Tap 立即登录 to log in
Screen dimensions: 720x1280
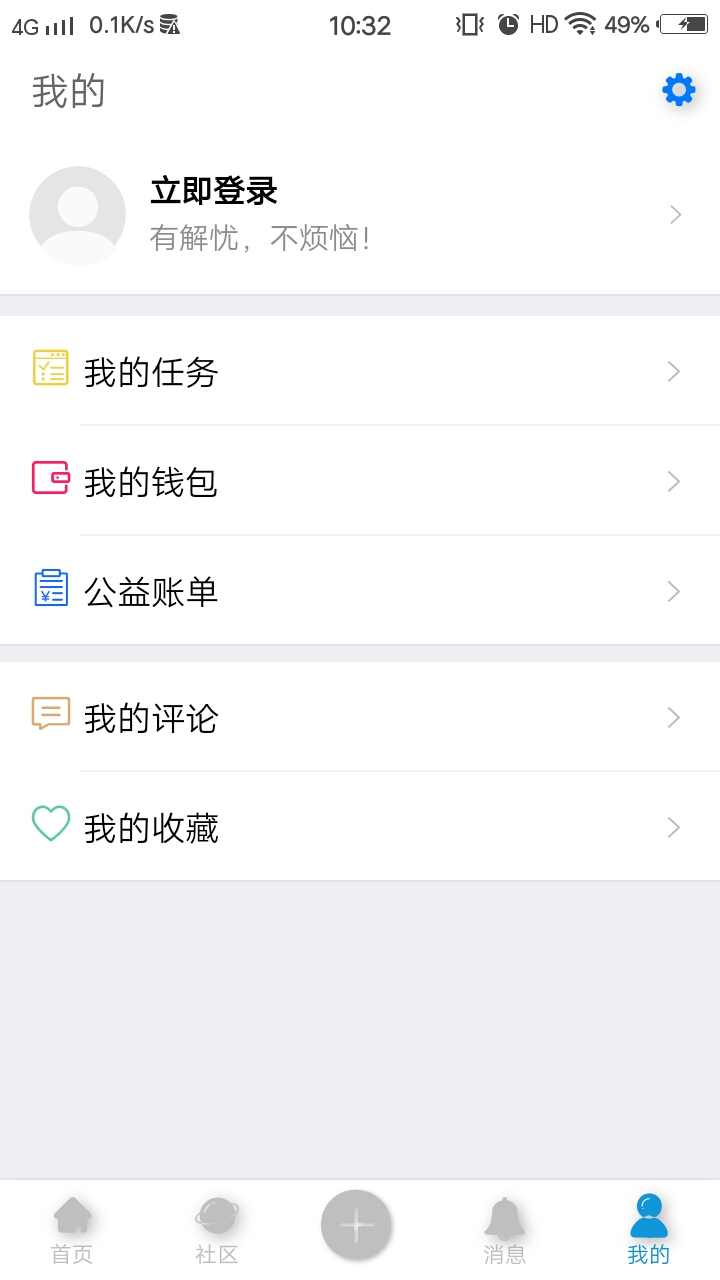pos(213,191)
